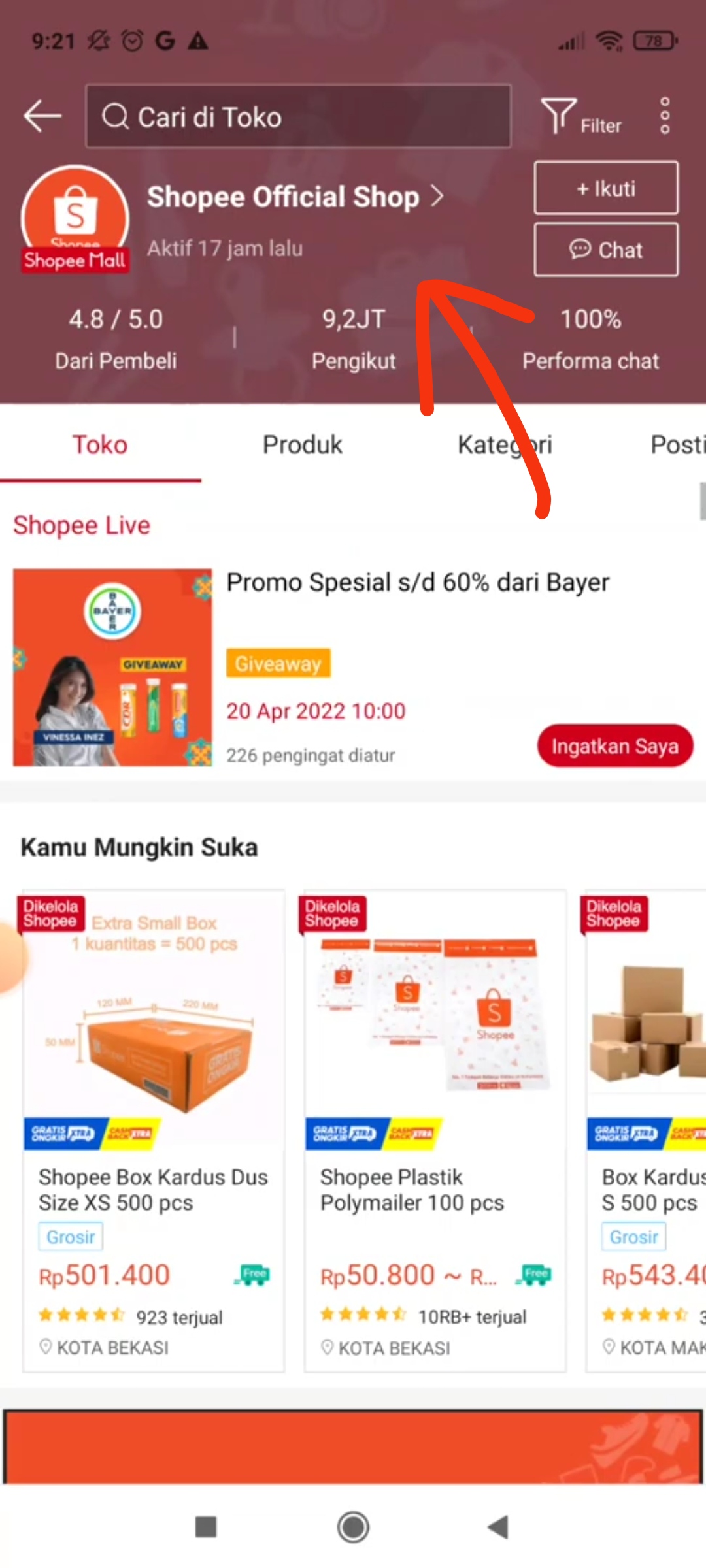
Task: Open the three-dot more options menu
Action: (665, 115)
